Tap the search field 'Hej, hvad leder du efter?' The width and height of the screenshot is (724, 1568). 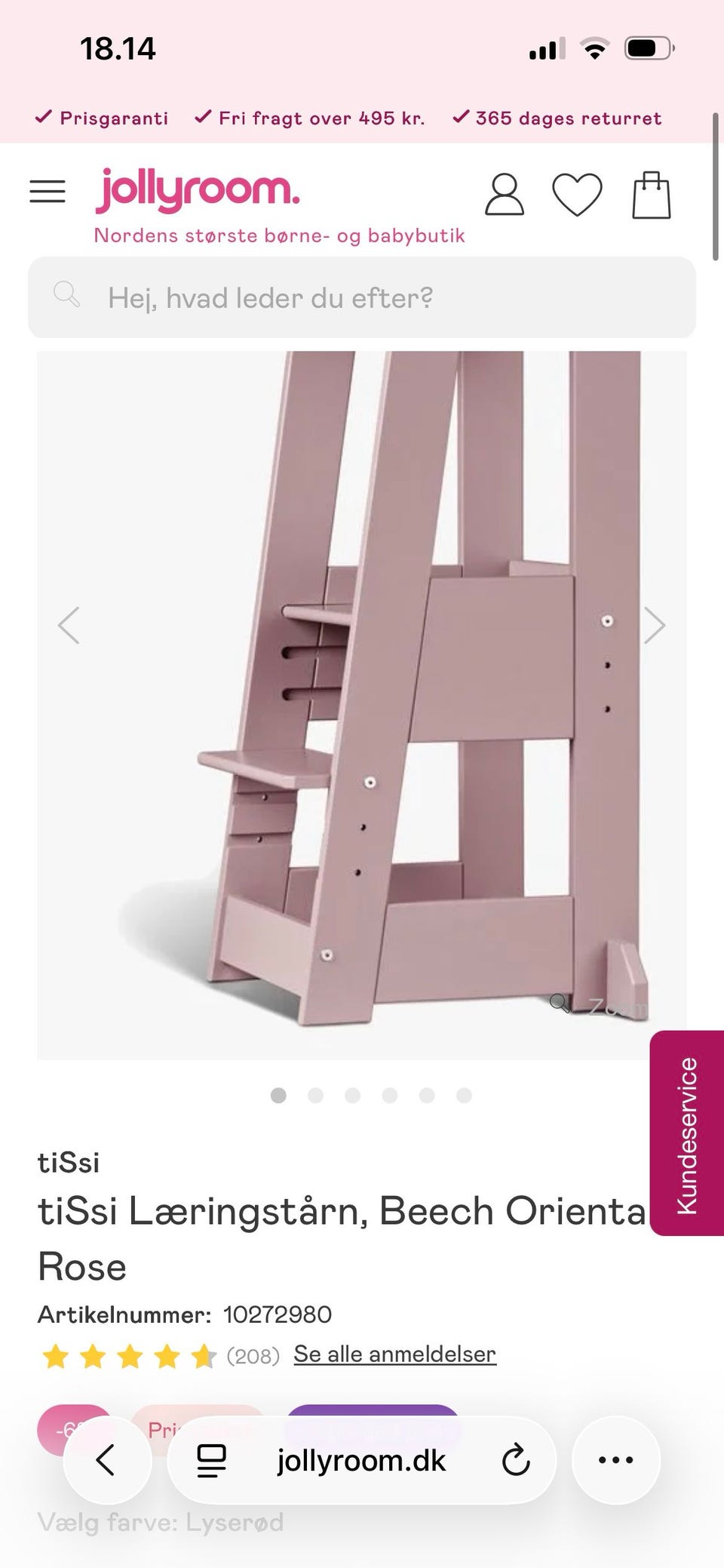362,297
